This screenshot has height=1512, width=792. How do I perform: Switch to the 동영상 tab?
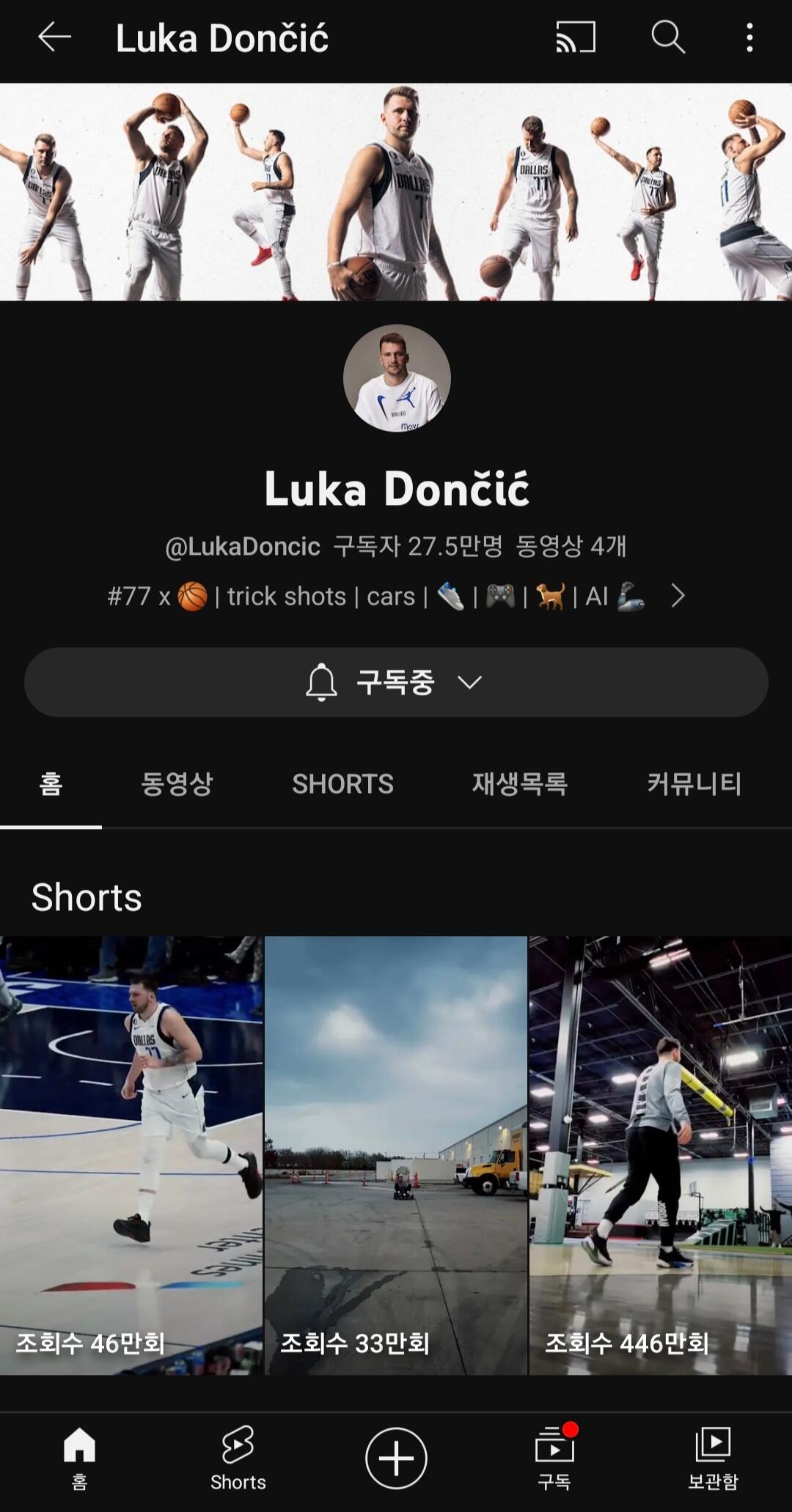(x=177, y=784)
